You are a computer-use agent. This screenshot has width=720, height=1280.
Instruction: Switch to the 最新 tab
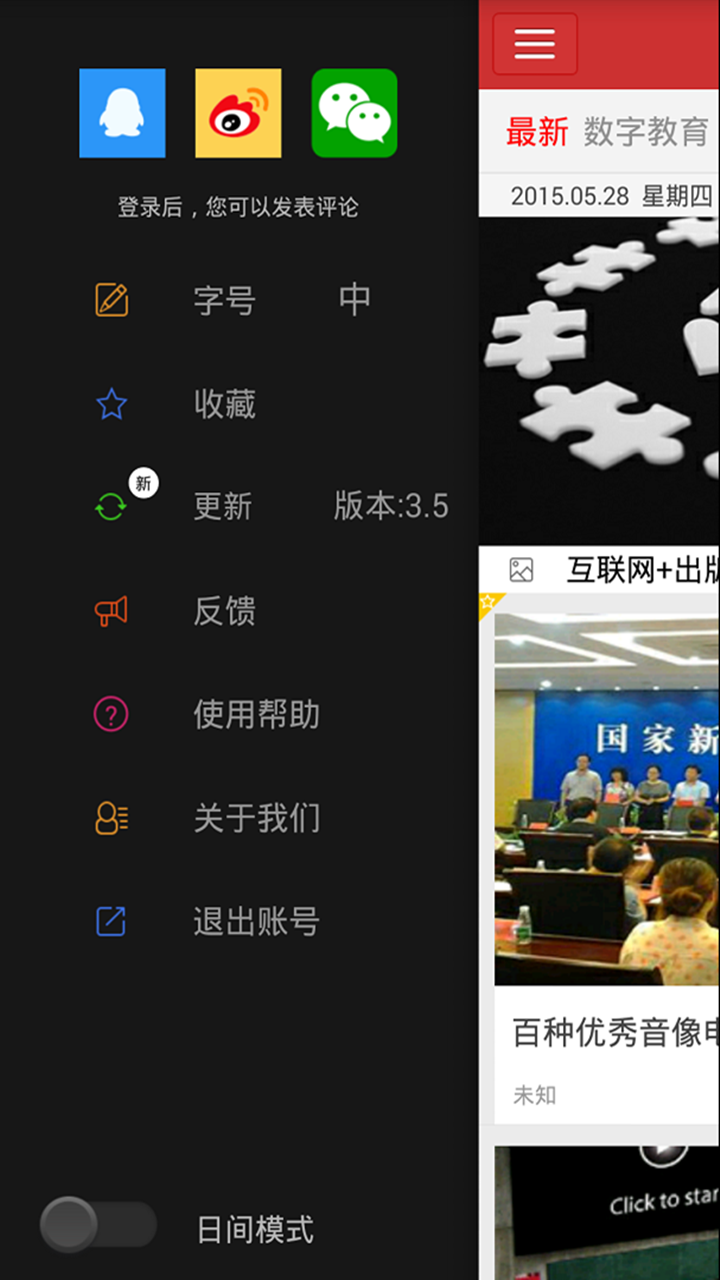(x=537, y=132)
